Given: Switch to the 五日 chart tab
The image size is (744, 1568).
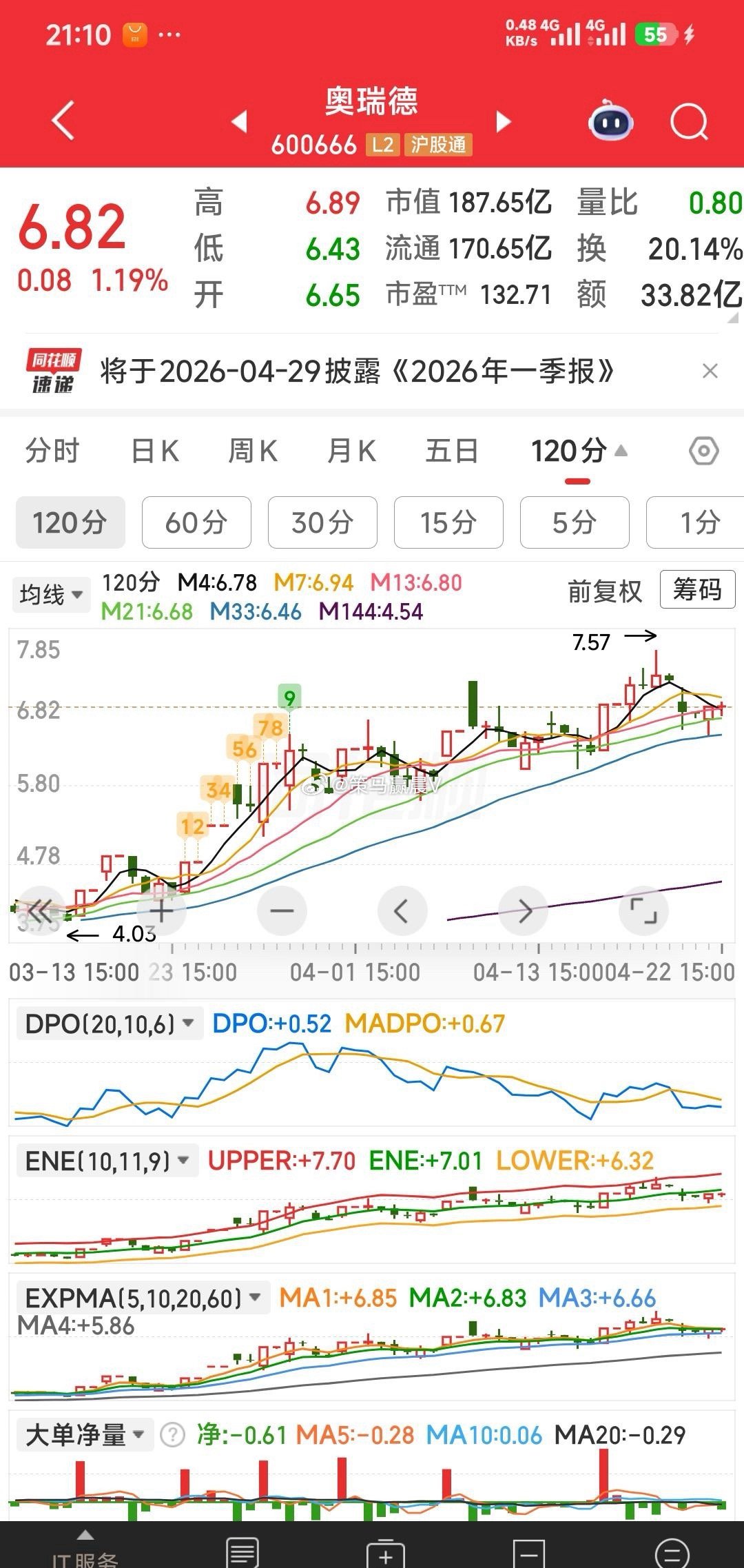Looking at the screenshot, I should click(452, 451).
